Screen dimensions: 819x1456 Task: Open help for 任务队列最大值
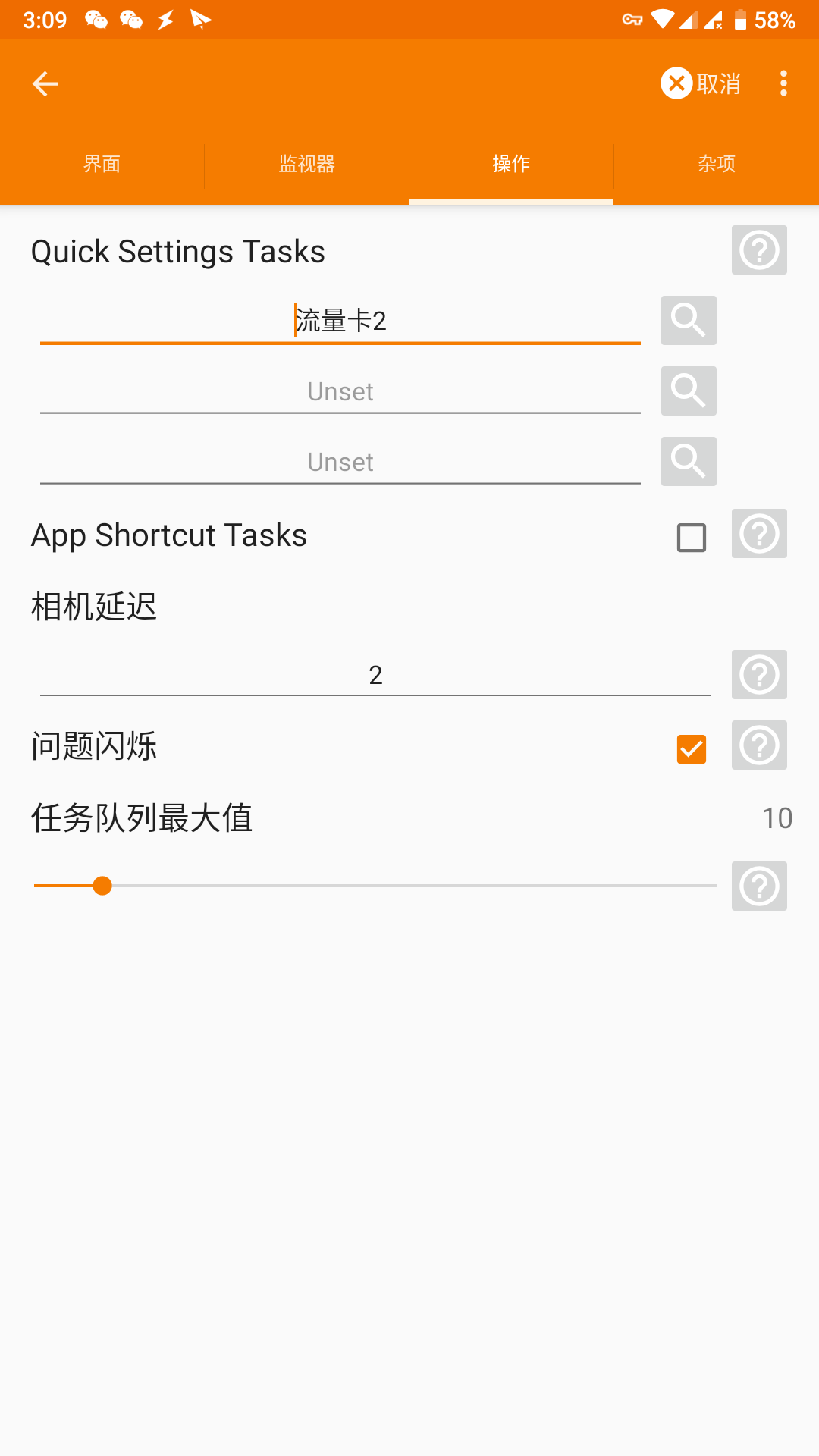click(759, 886)
